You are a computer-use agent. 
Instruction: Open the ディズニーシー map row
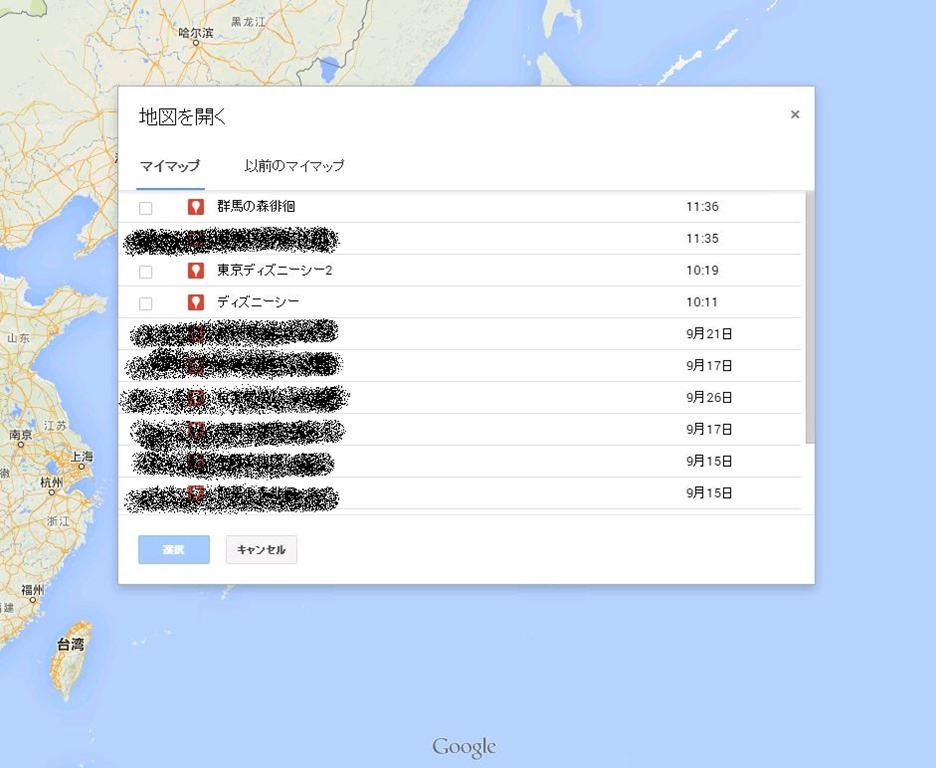(258, 302)
